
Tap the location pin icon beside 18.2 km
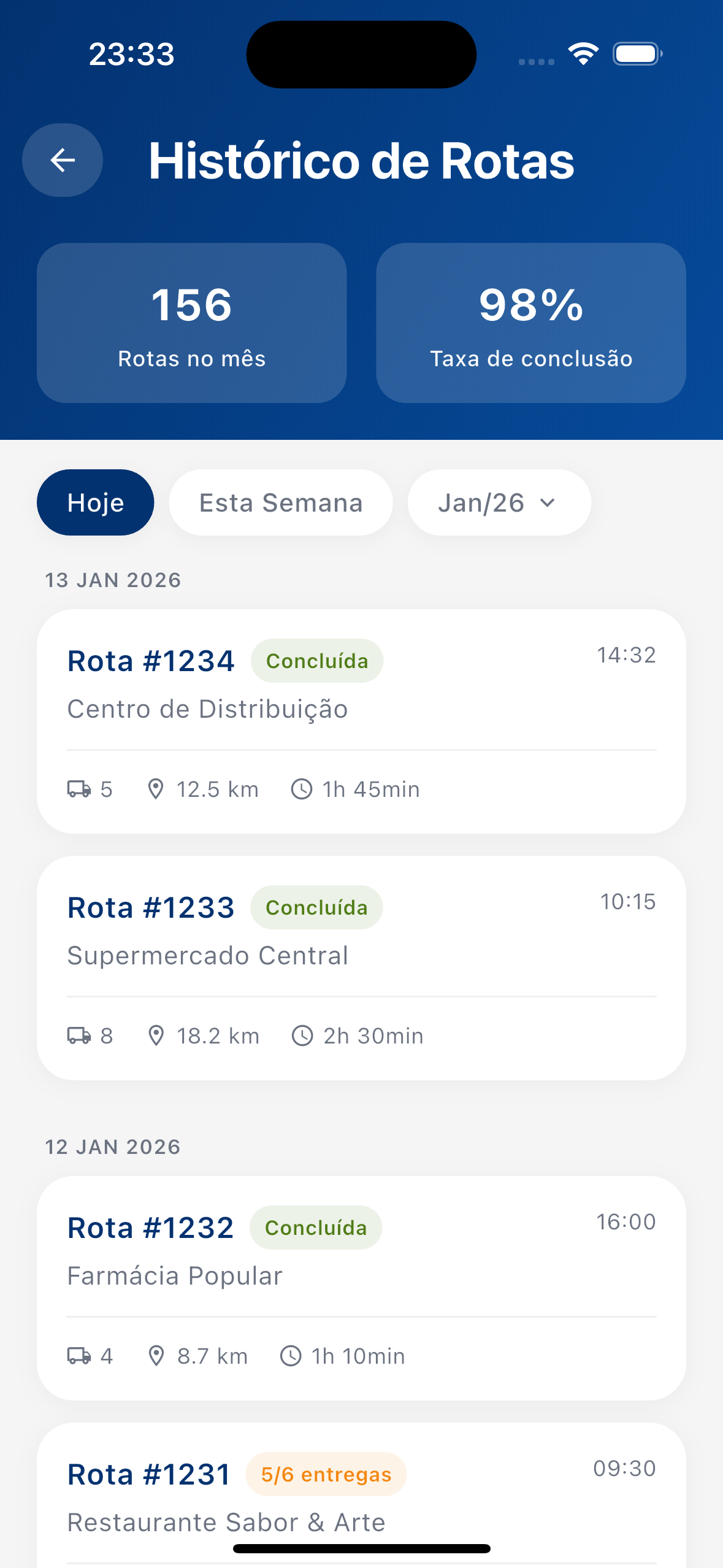(x=157, y=1036)
